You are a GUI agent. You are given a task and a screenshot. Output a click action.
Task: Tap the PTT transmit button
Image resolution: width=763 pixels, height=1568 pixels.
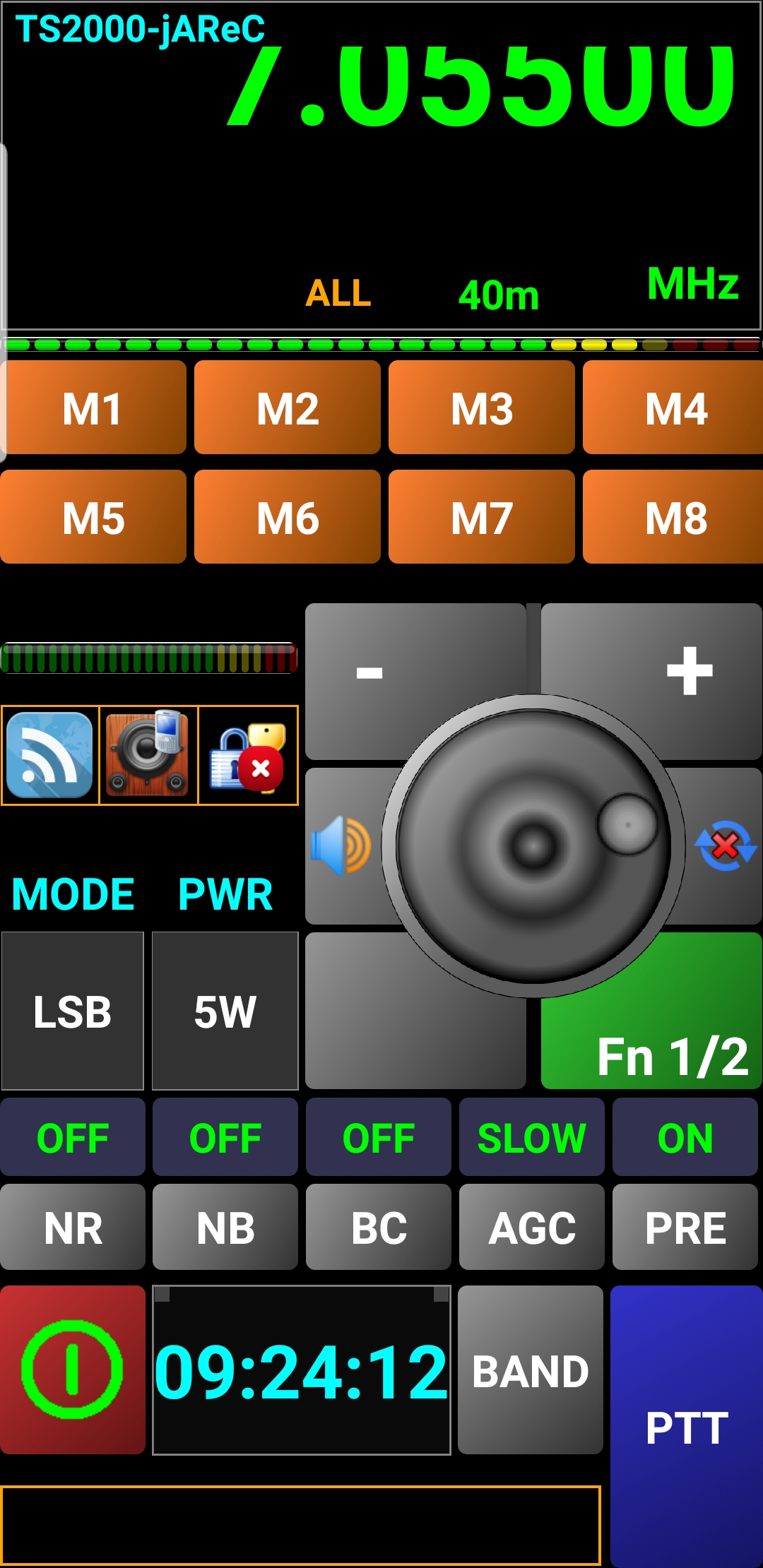click(x=686, y=1427)
